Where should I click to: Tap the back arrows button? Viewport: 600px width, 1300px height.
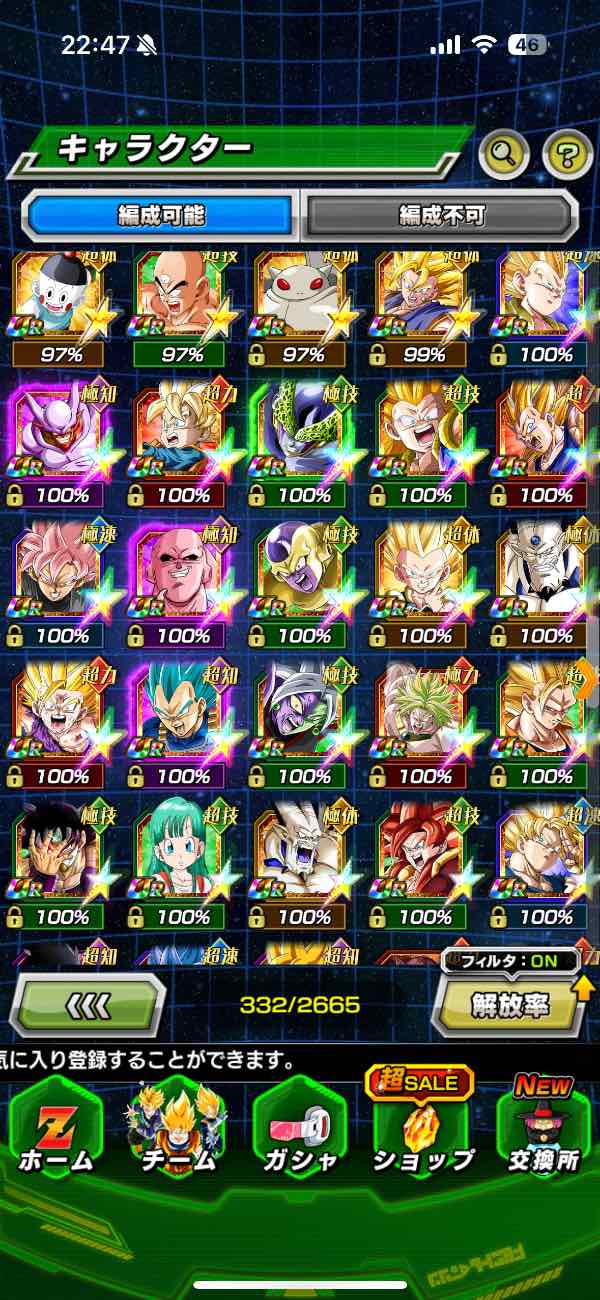(87, 1003)
